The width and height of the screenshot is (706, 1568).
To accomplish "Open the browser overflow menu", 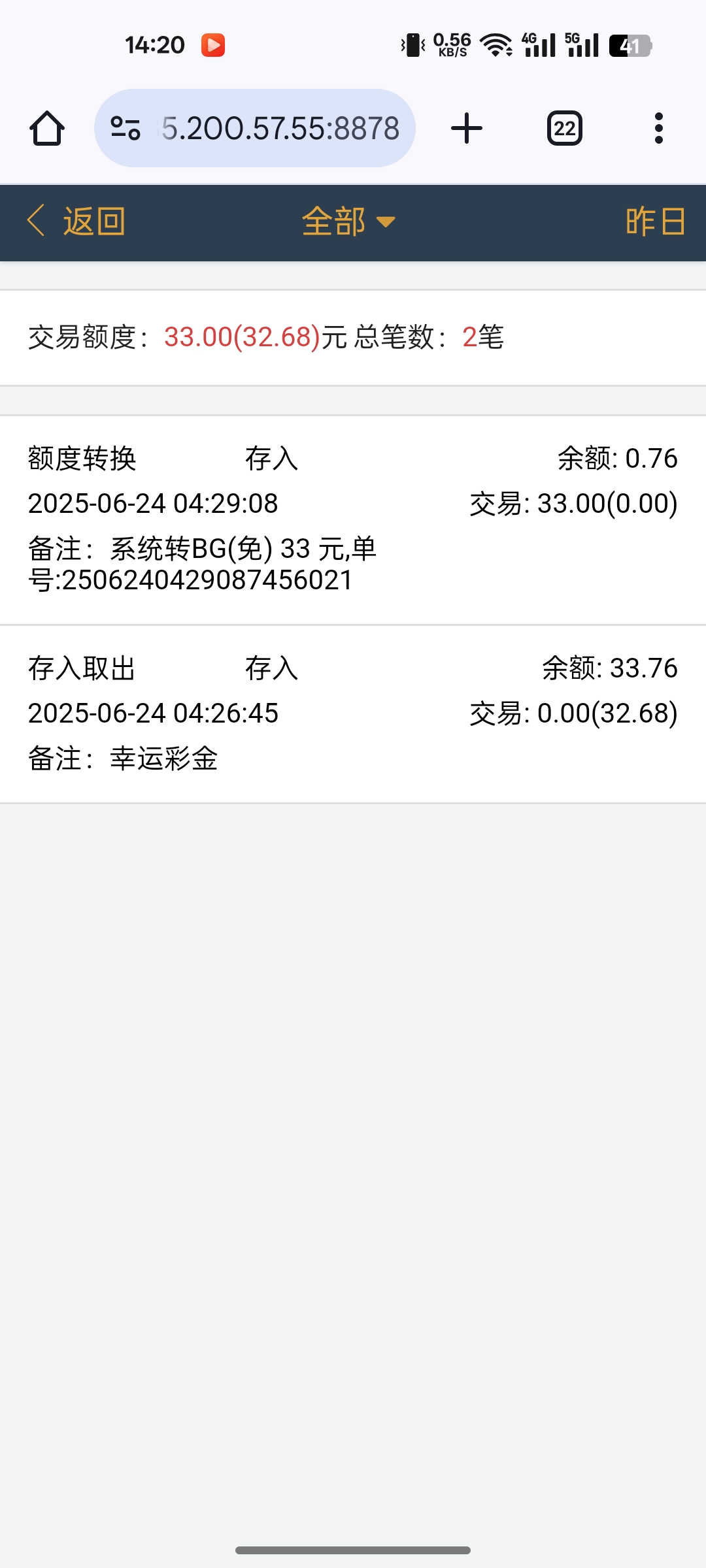I will pos(658,128).
